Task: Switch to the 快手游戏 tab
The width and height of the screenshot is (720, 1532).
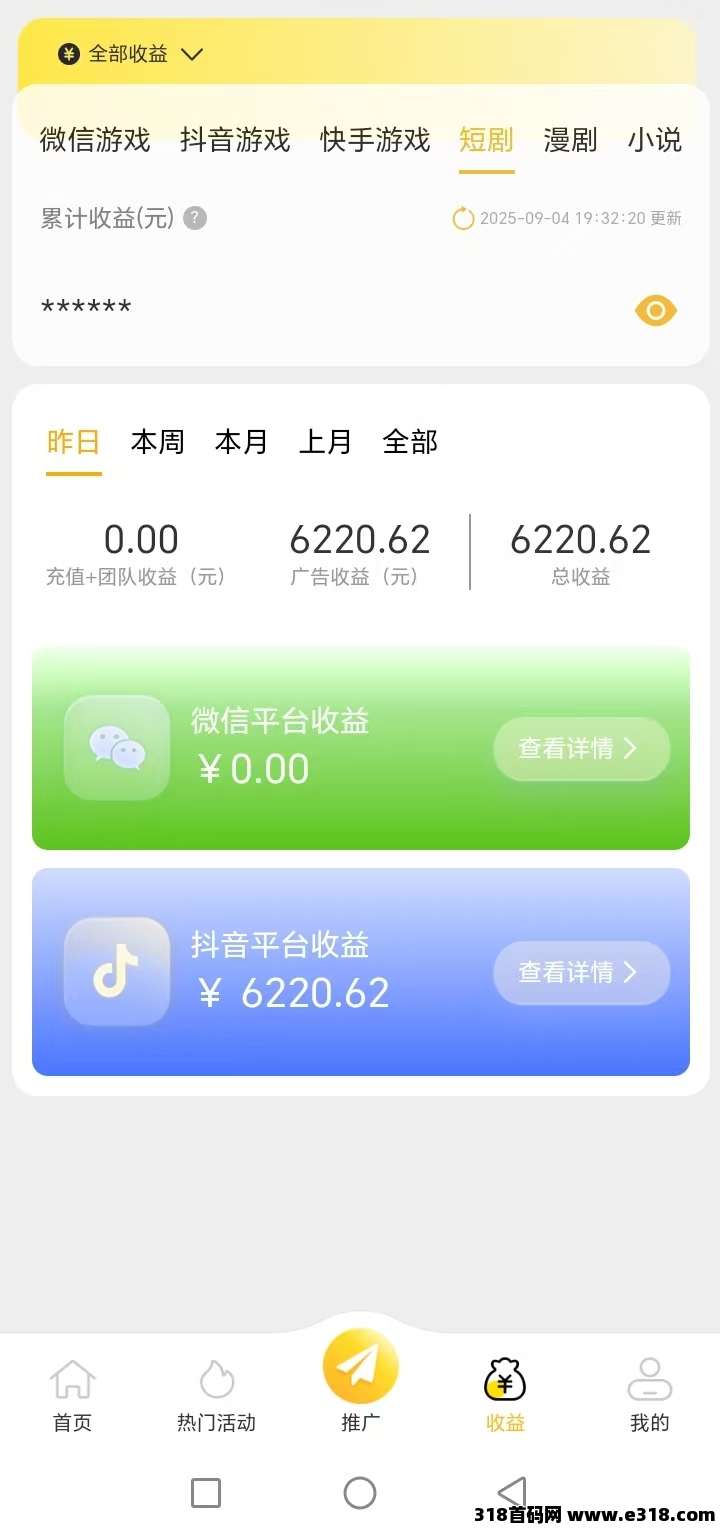Action: (375, 140)
